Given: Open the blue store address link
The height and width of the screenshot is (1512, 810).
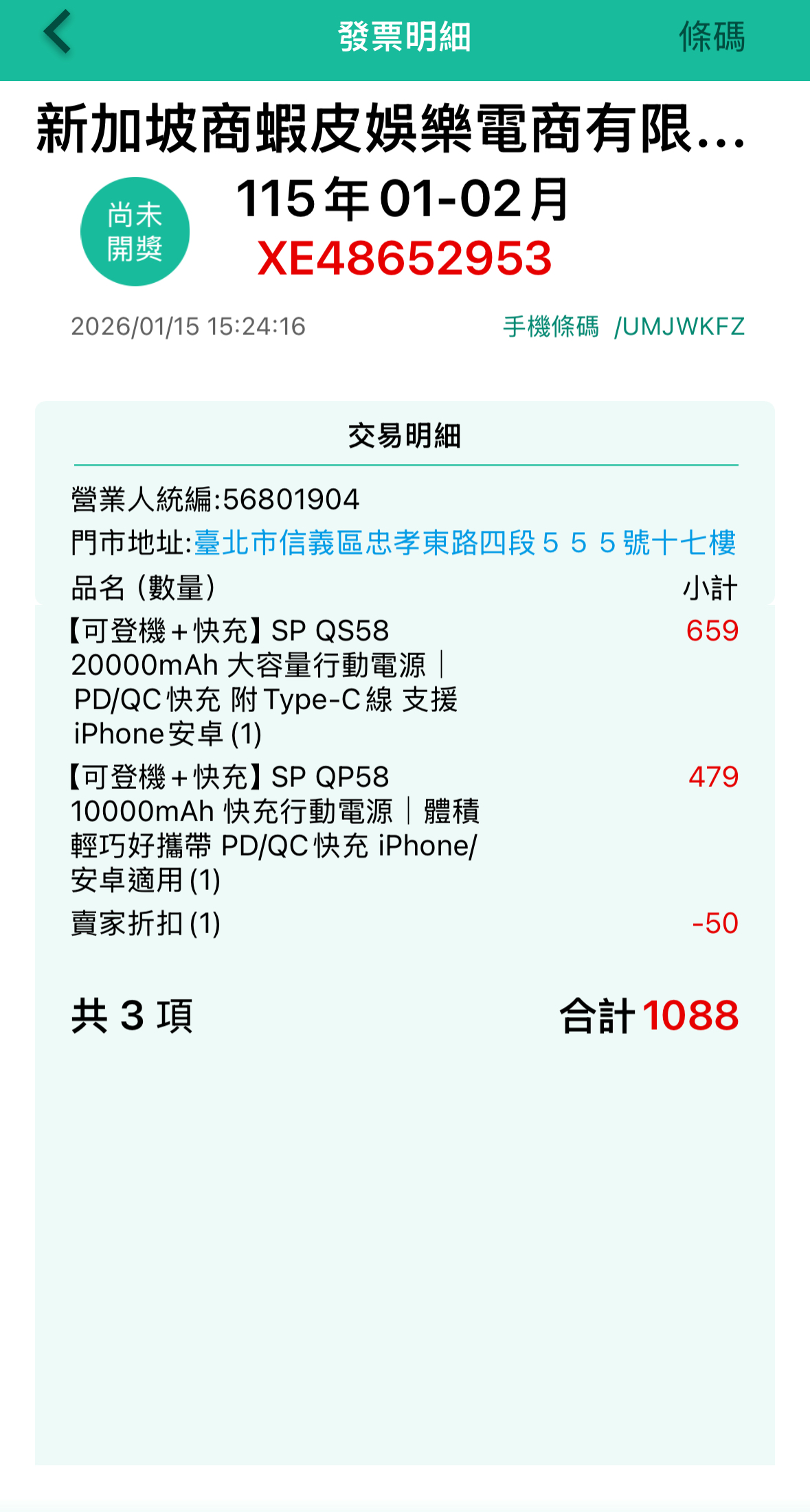Looking at the screenshot, I should pos(464,543).
